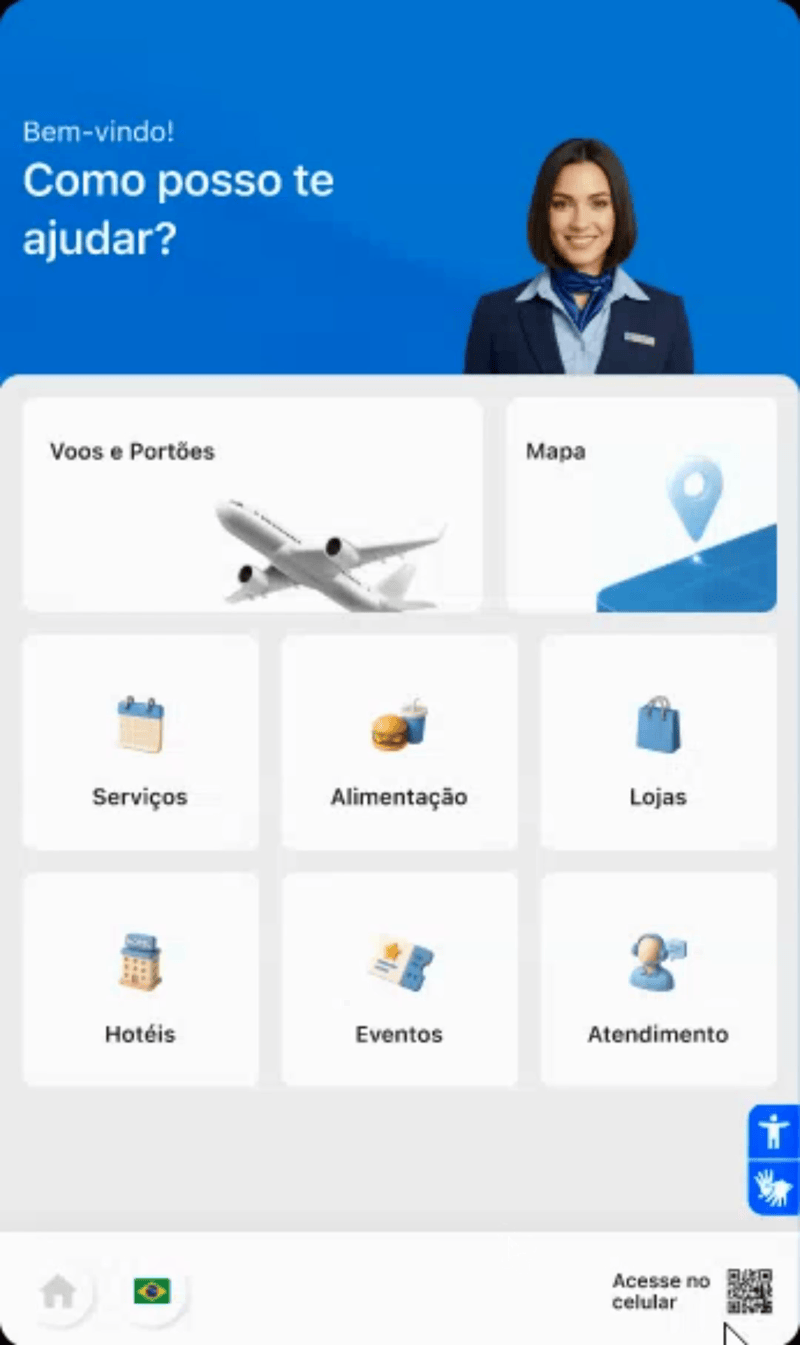The width and height of the screenshot is (800, 1345).
Task: Activate the sign language assistant
Action: [x=773, y=1188]
